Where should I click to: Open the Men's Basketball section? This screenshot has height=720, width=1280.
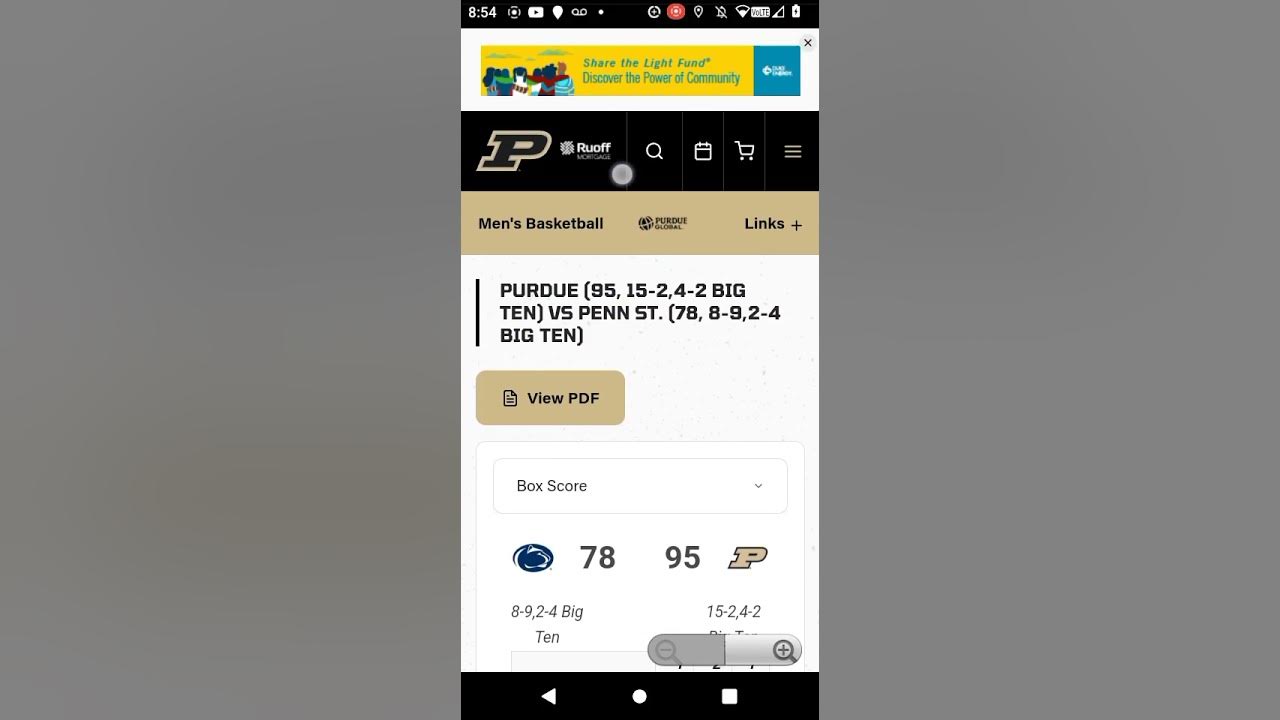tap(540, 224)
